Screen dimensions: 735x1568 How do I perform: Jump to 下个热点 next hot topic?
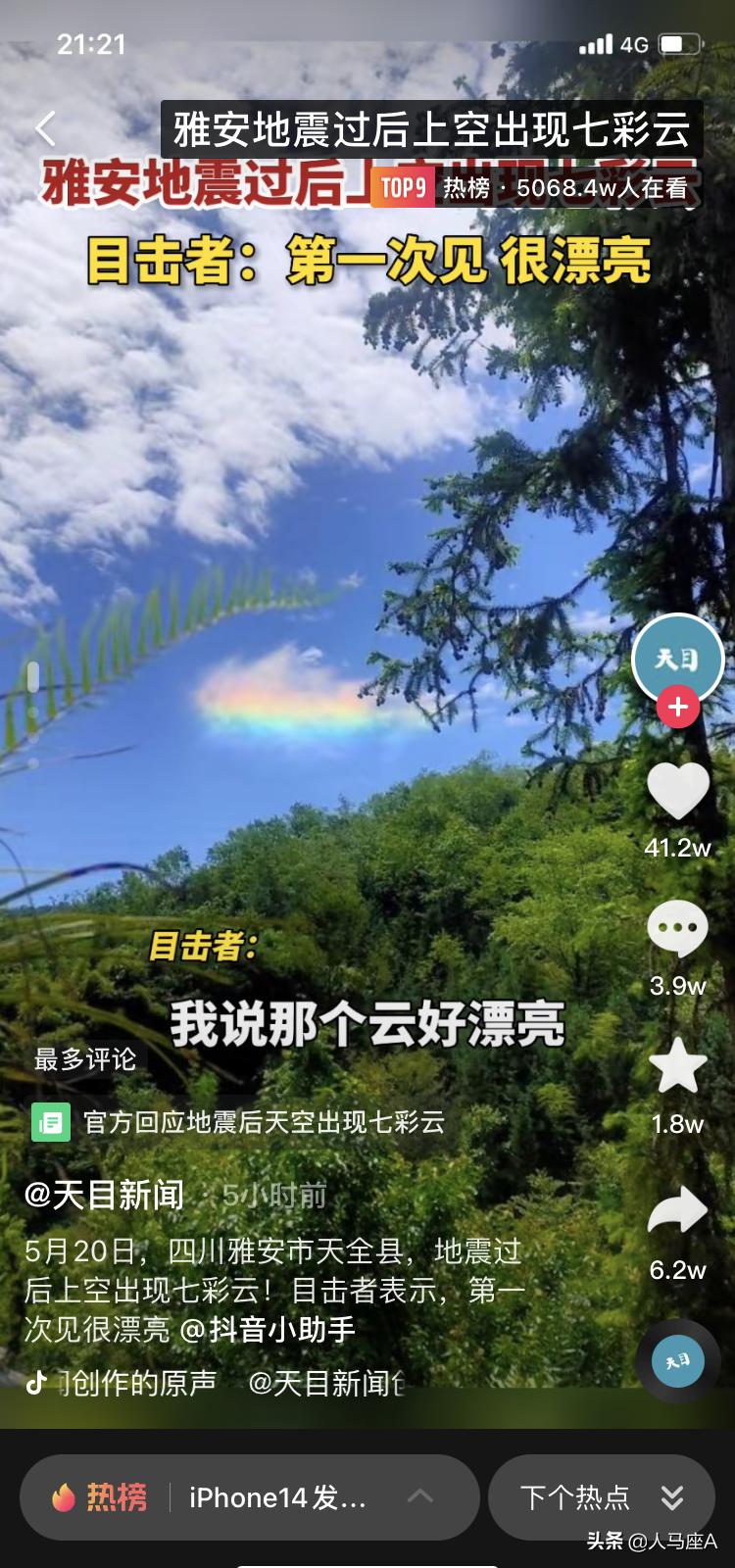click(601, 1496)
